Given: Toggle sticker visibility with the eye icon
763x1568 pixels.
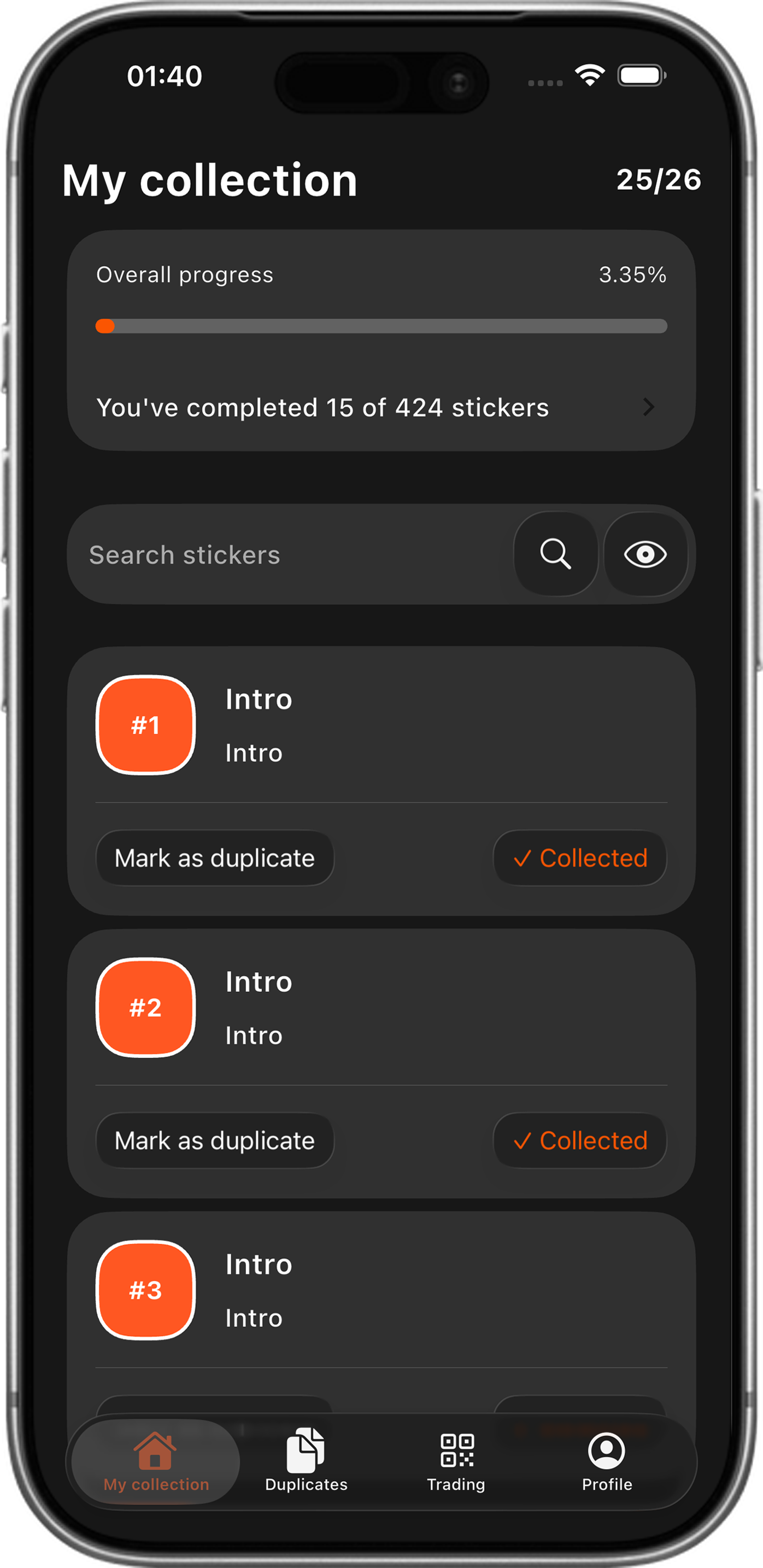Looking at the screenshot, I should (645, 554).
